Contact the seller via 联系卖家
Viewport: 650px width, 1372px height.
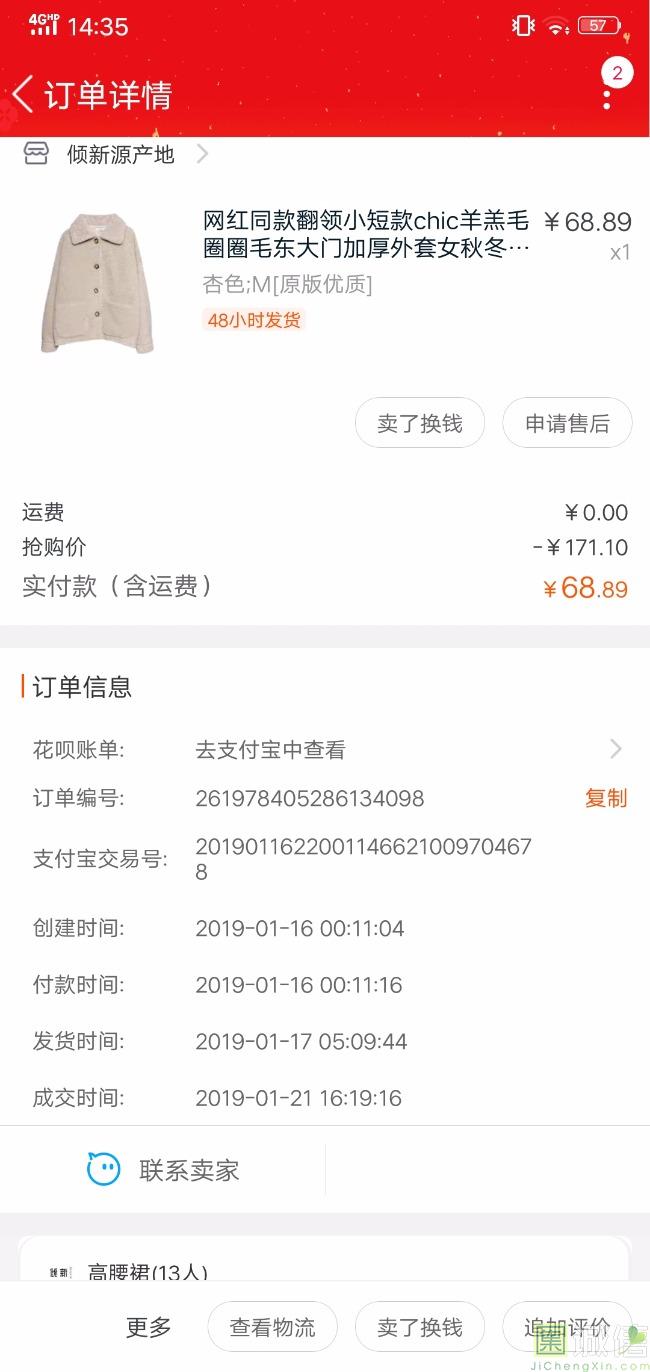(x=165, y=1169)
